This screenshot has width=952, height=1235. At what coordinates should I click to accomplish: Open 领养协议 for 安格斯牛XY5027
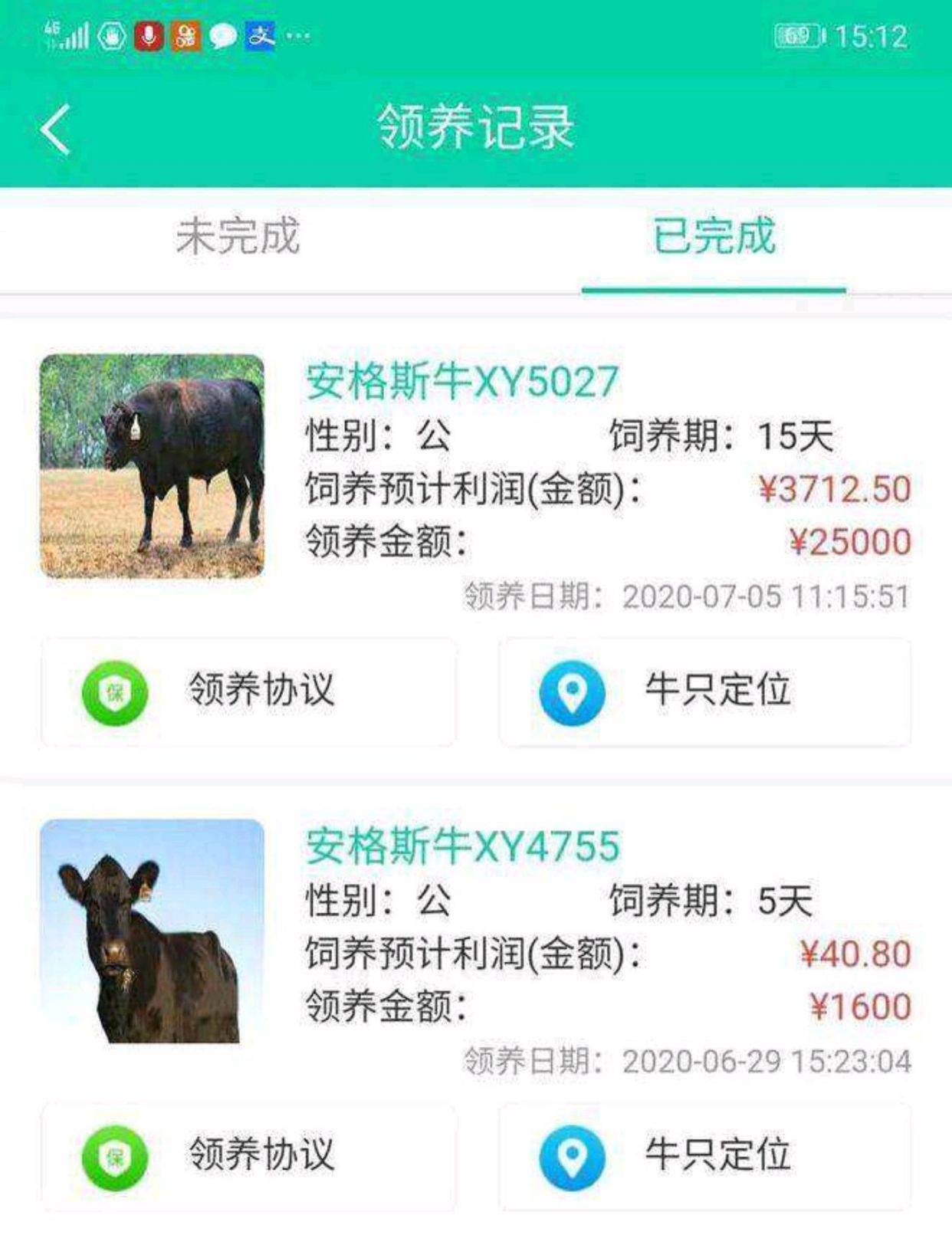click(x=248, y=691)
